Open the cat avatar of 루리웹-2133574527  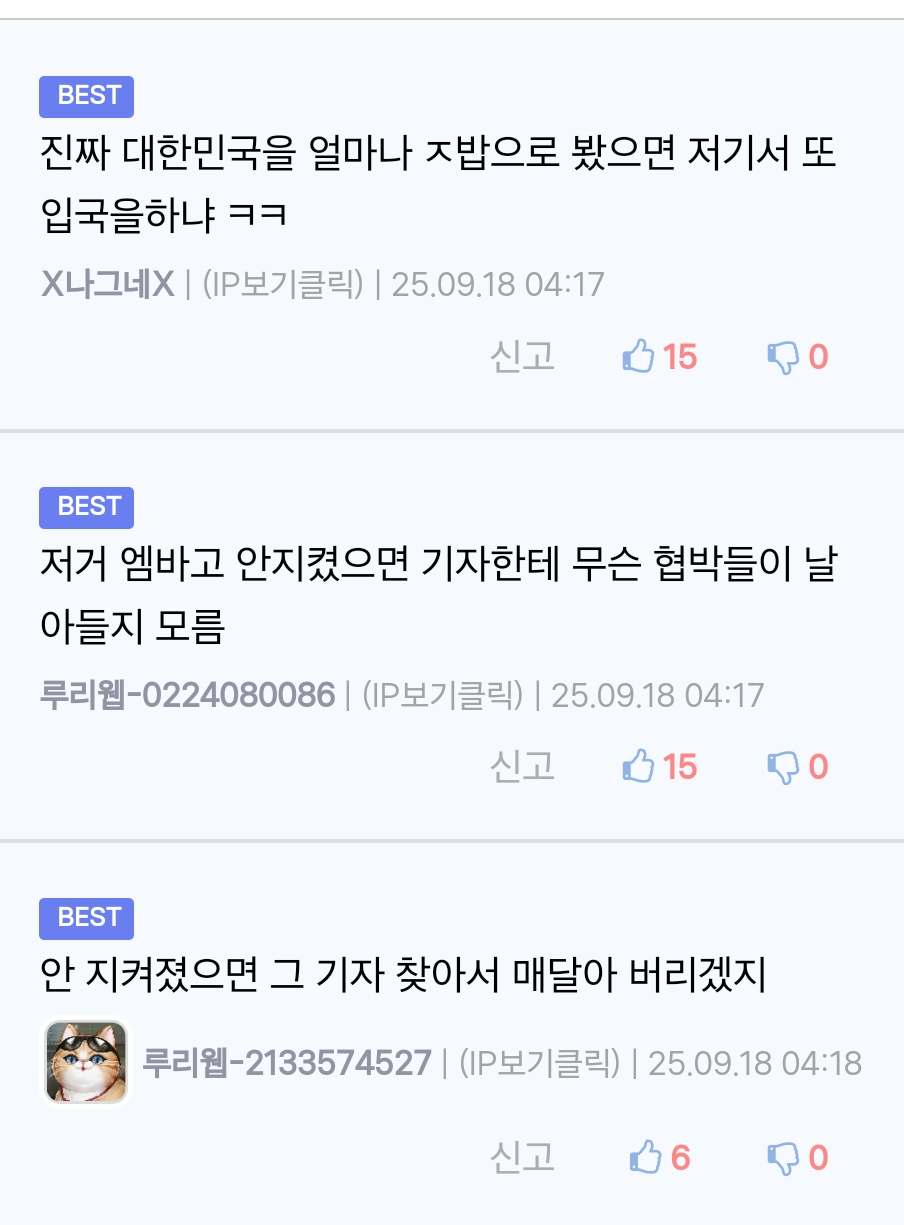point(86,1062)
